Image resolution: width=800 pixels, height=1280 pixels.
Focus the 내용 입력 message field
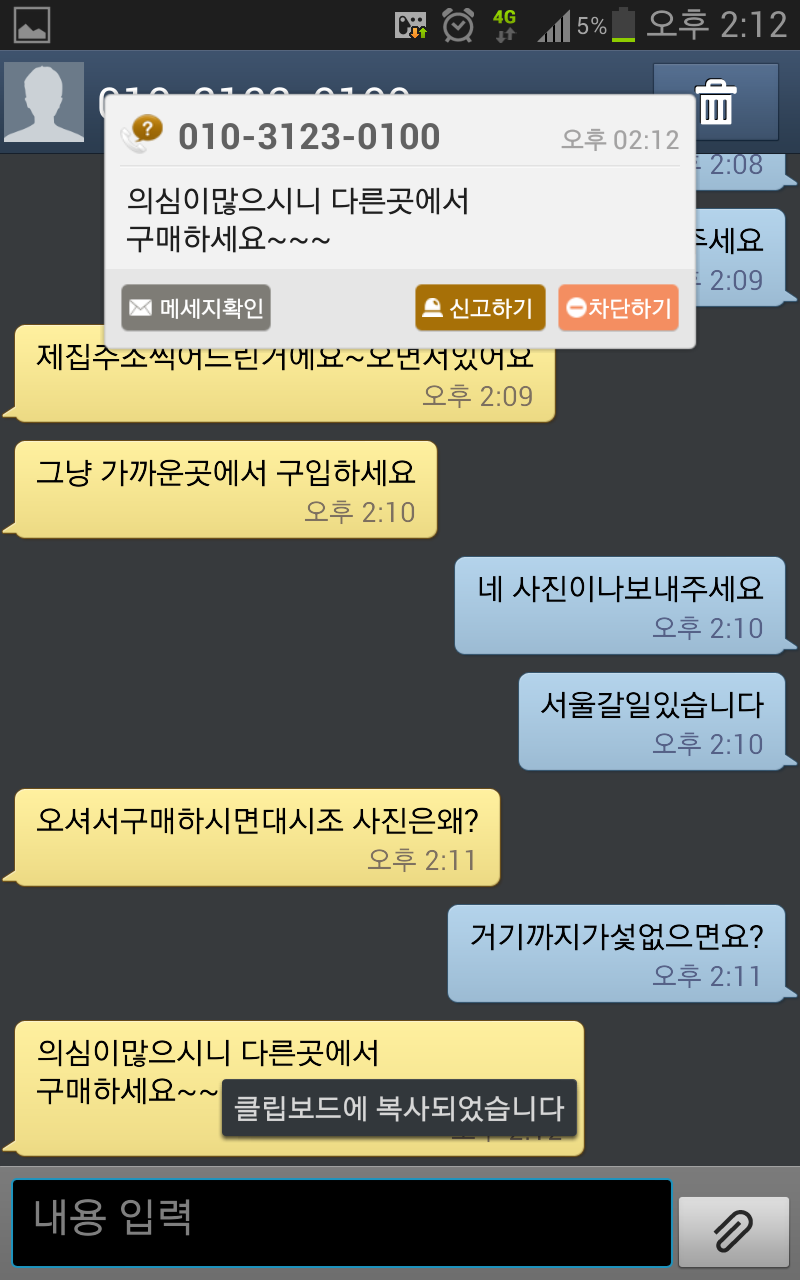tap(342, 1222)
